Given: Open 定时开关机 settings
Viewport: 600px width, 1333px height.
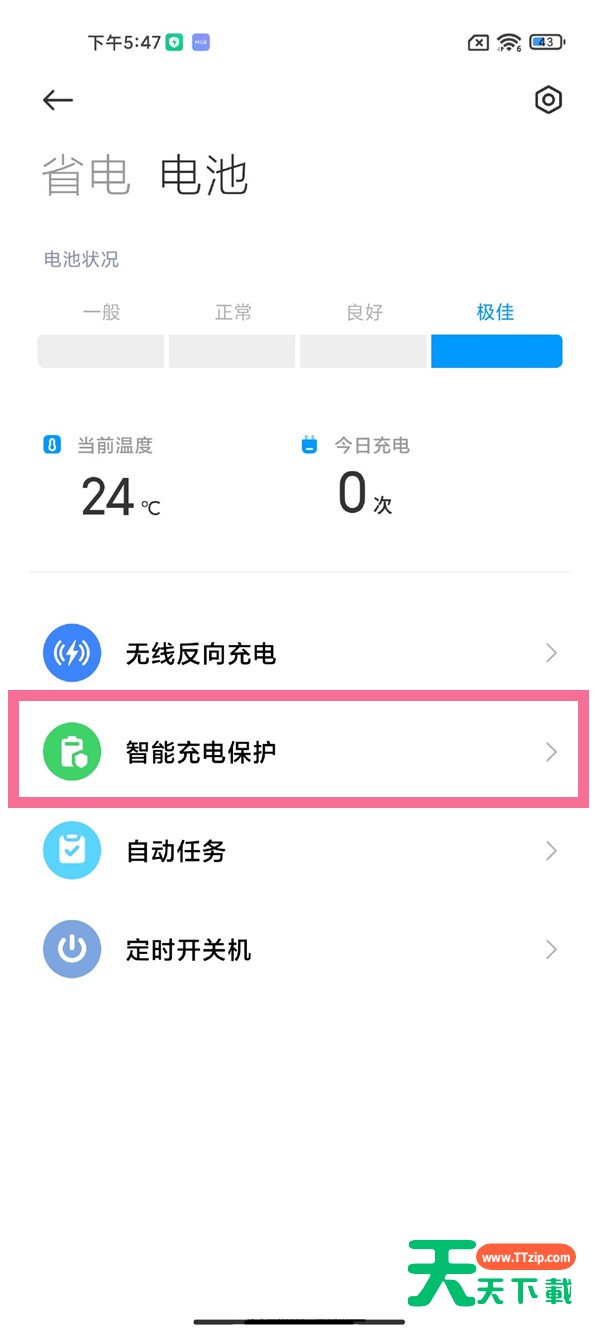Looking at the screenshot, I should click(x=299, y=949).
